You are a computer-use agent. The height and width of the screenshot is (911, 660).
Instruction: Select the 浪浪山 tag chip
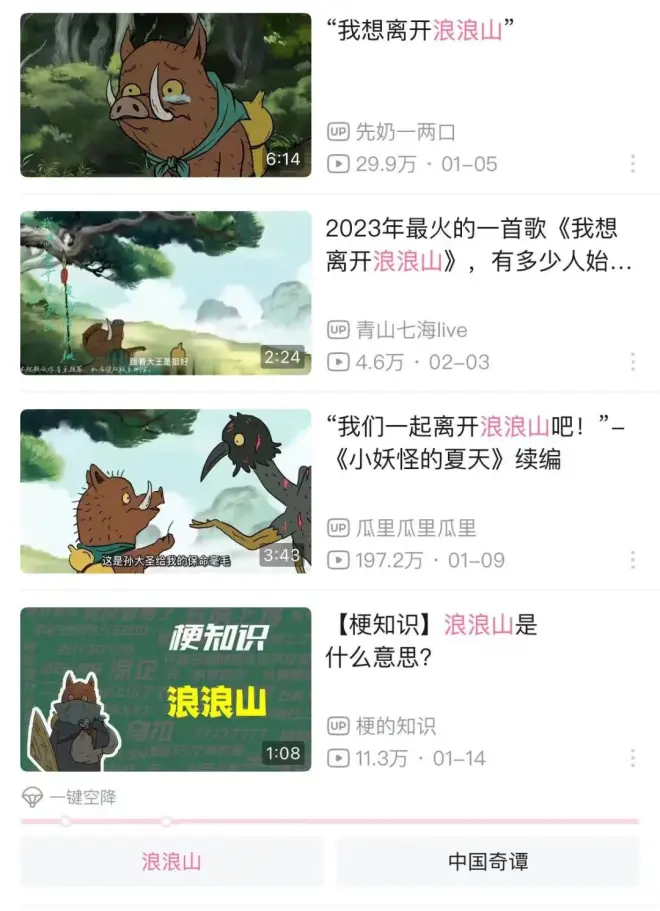tap(172, 861)
